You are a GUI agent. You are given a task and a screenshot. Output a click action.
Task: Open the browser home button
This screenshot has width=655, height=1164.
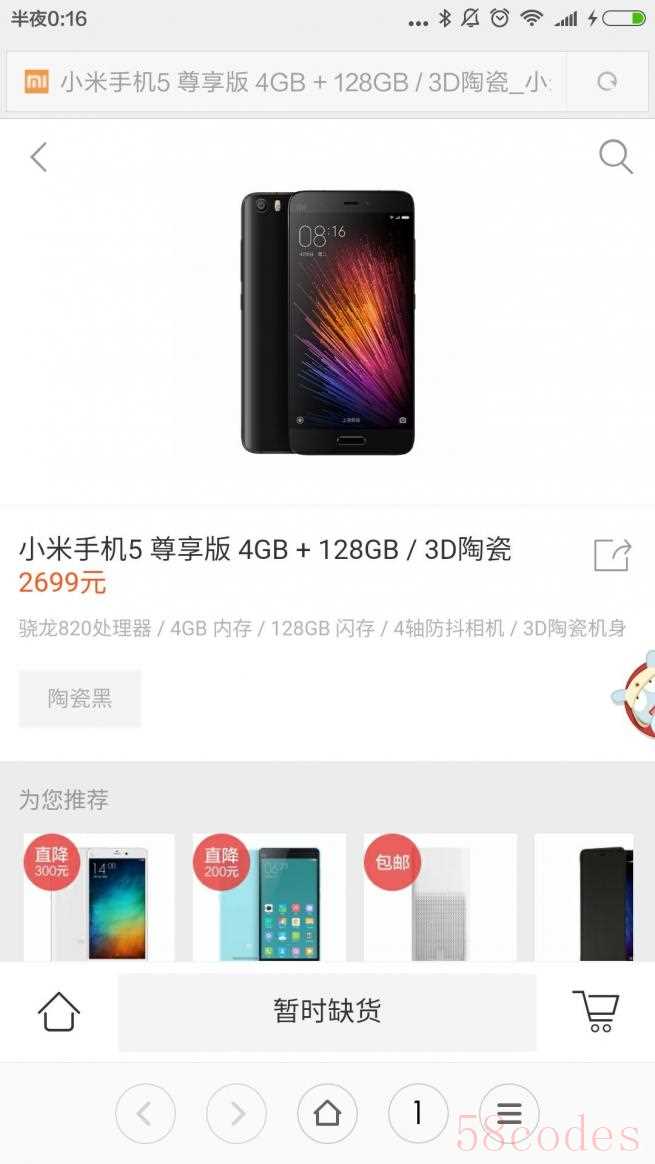tap(327, 1113)
